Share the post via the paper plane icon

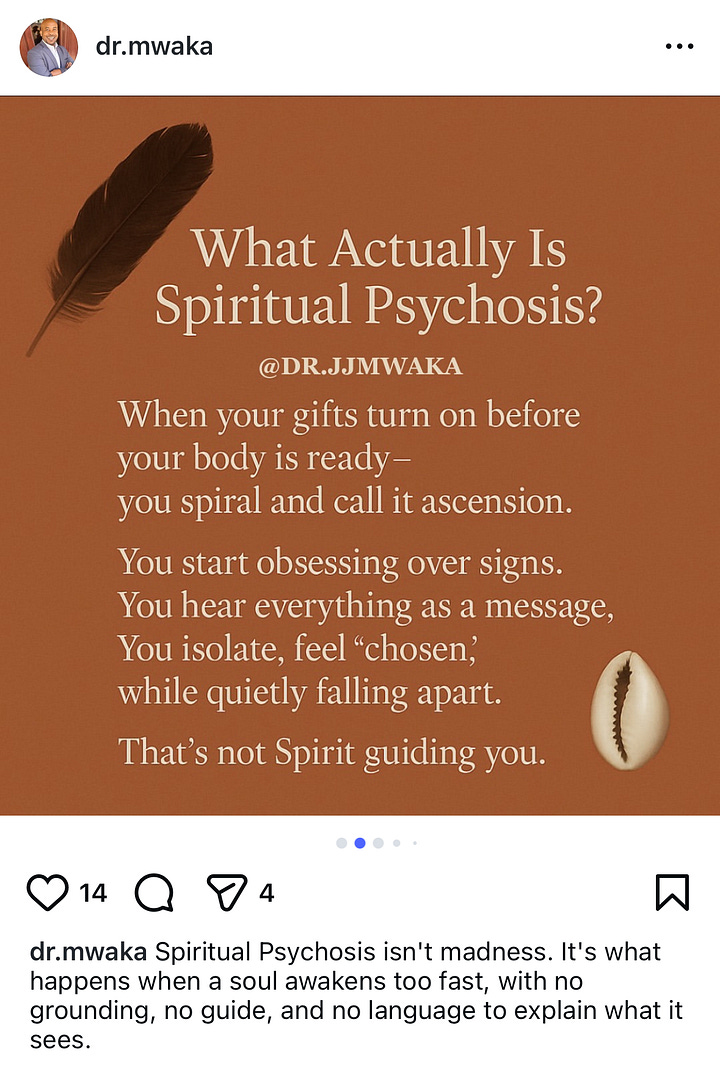(226, 892)
